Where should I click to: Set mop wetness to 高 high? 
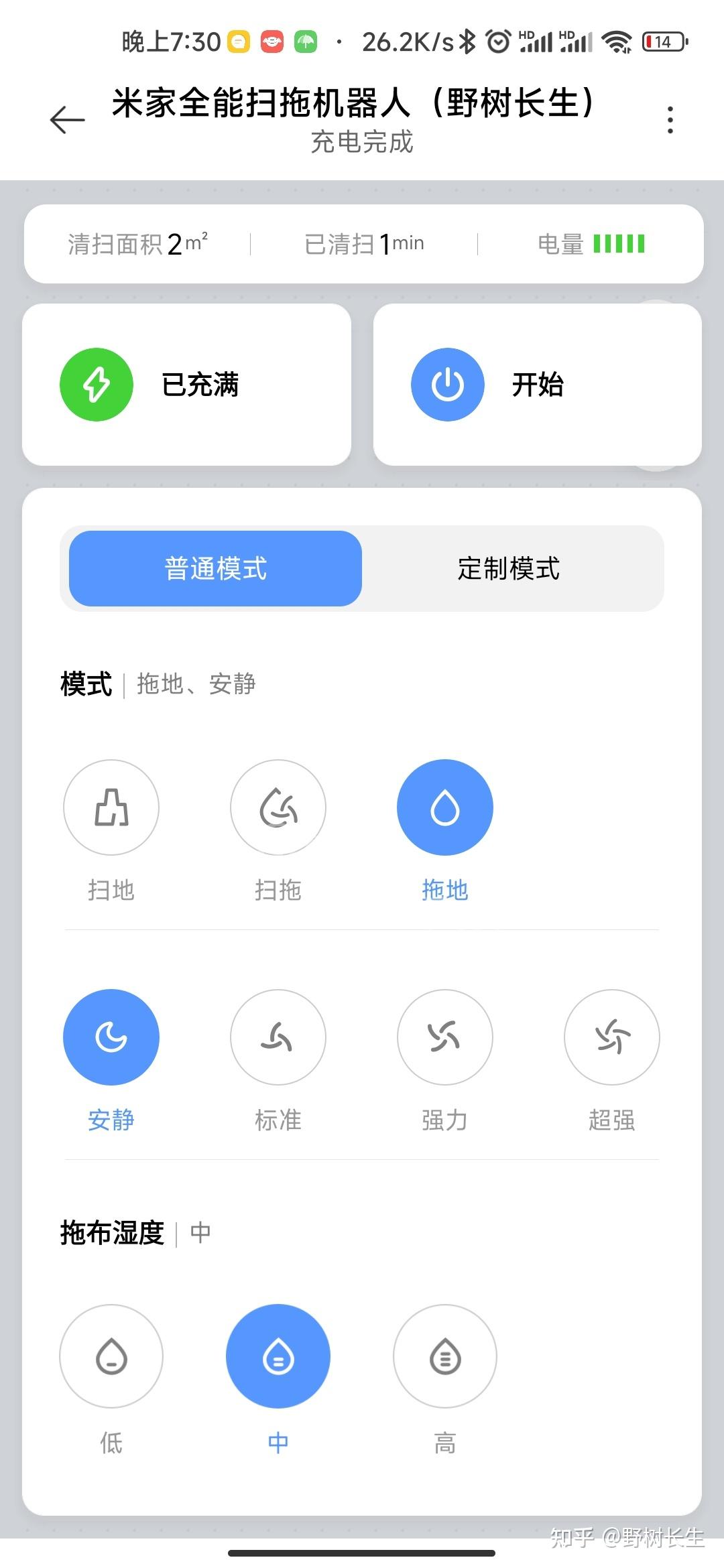[x=445, y=1356]
